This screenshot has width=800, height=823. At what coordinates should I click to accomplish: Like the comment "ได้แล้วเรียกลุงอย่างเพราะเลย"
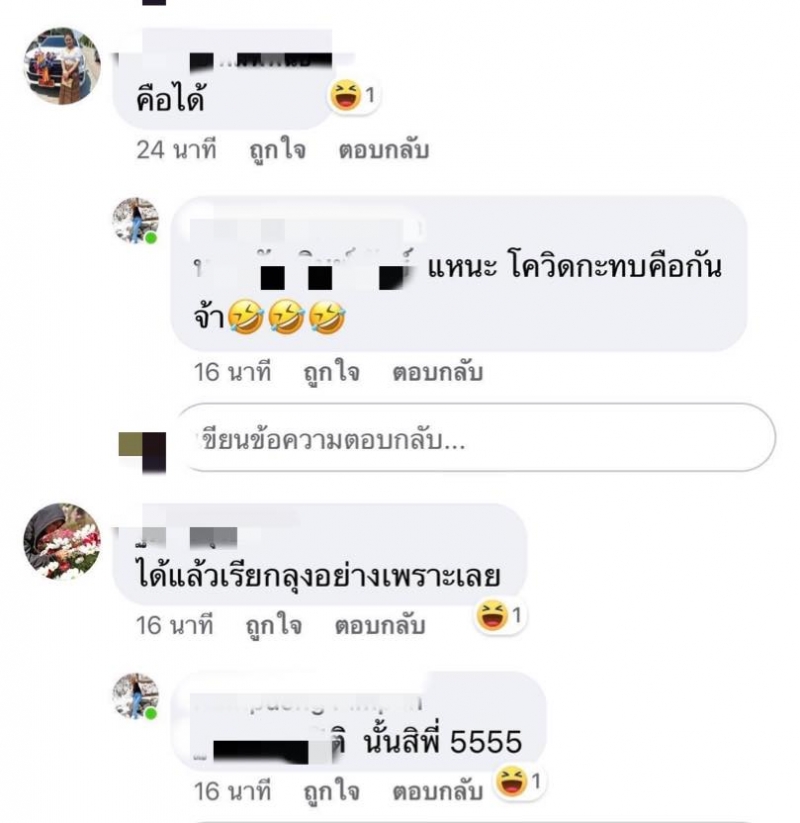point(276,626)
